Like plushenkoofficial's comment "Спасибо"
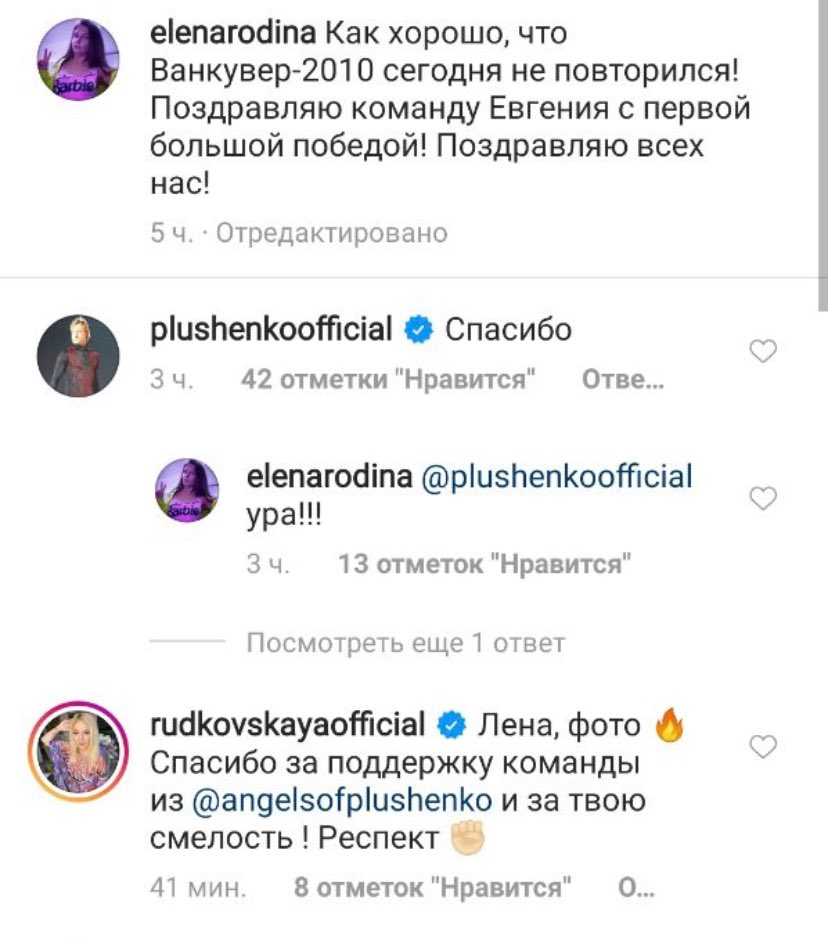 pos(763,351)
